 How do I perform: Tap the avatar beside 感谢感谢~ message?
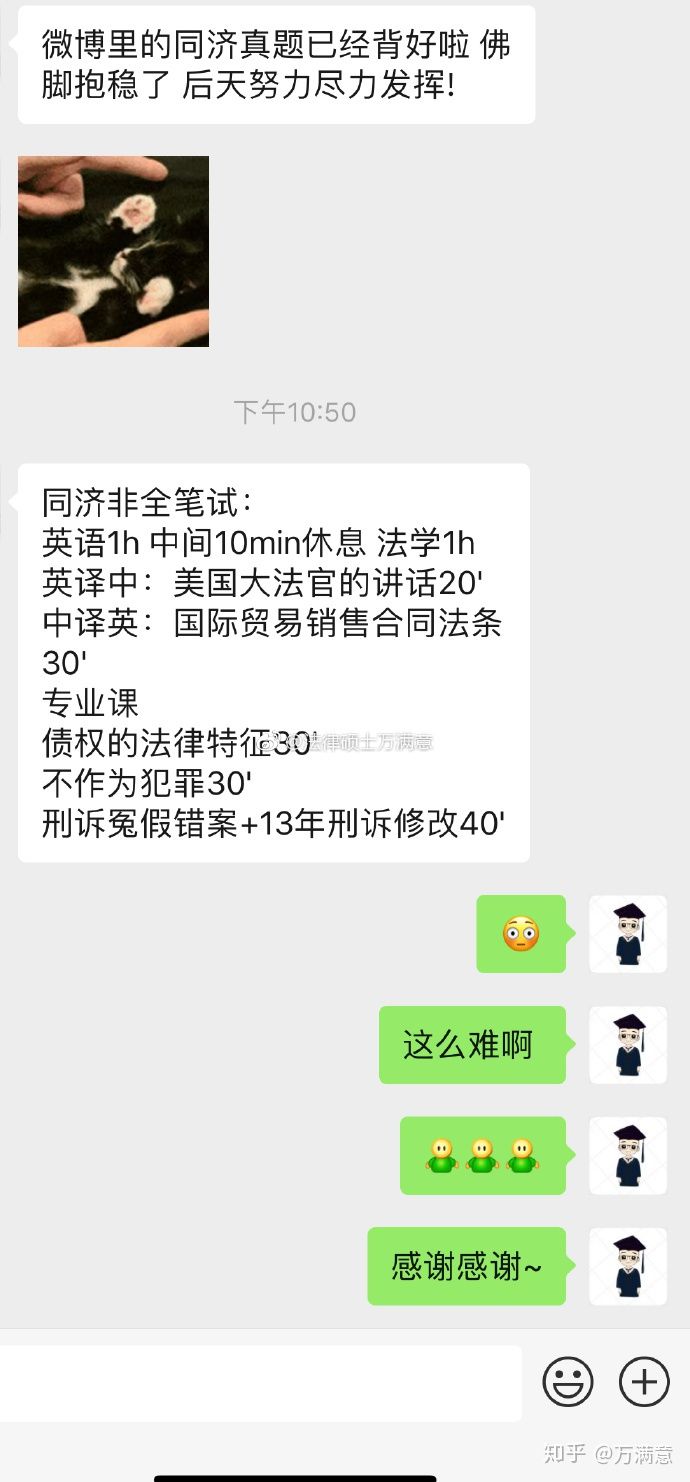point(628,1266)
